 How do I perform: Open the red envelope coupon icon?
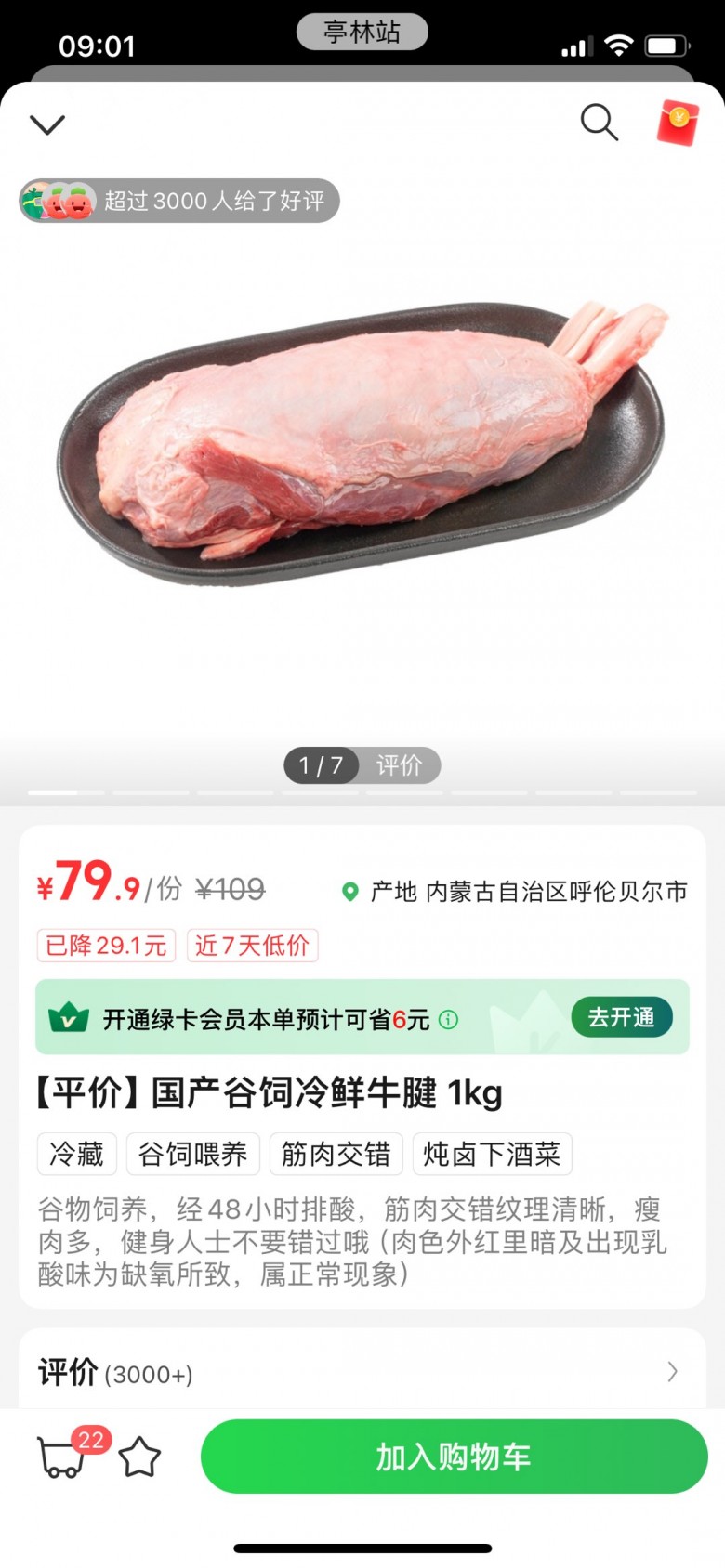(678, 124)
